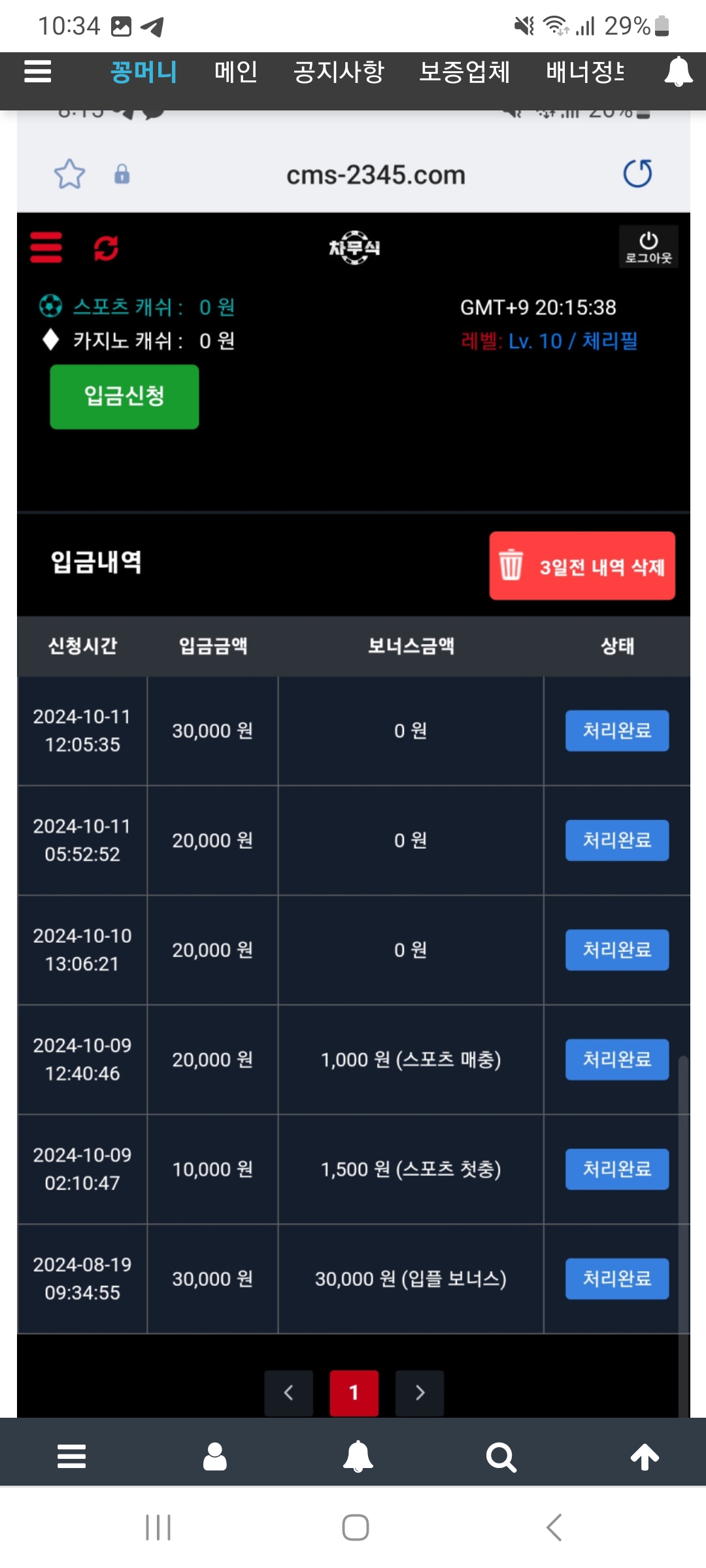Select the 보증업체 tab
706x1568 pixels.
464,71
